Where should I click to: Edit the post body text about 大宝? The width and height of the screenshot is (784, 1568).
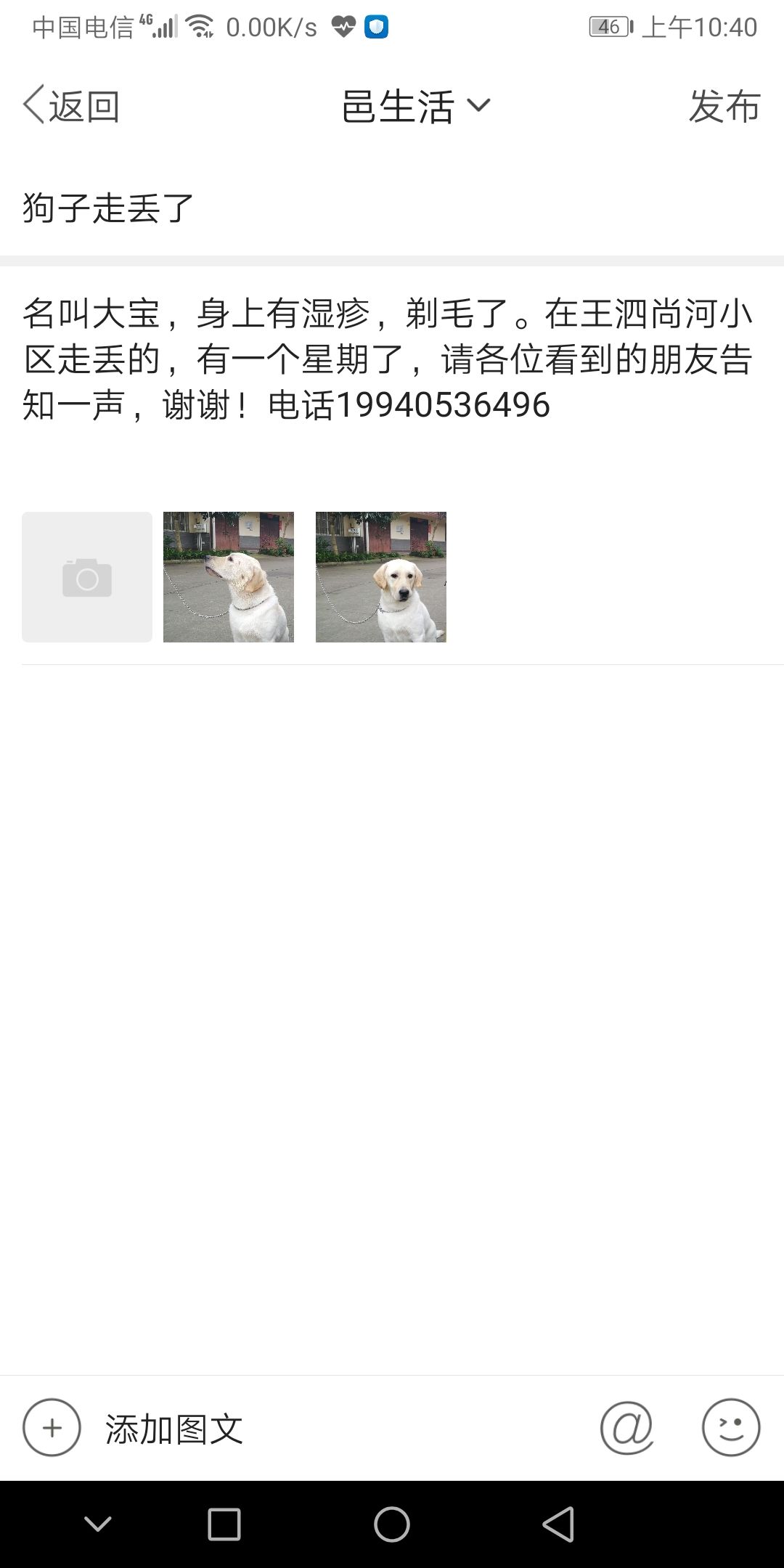pyautogui.click(x=388, y=359)
